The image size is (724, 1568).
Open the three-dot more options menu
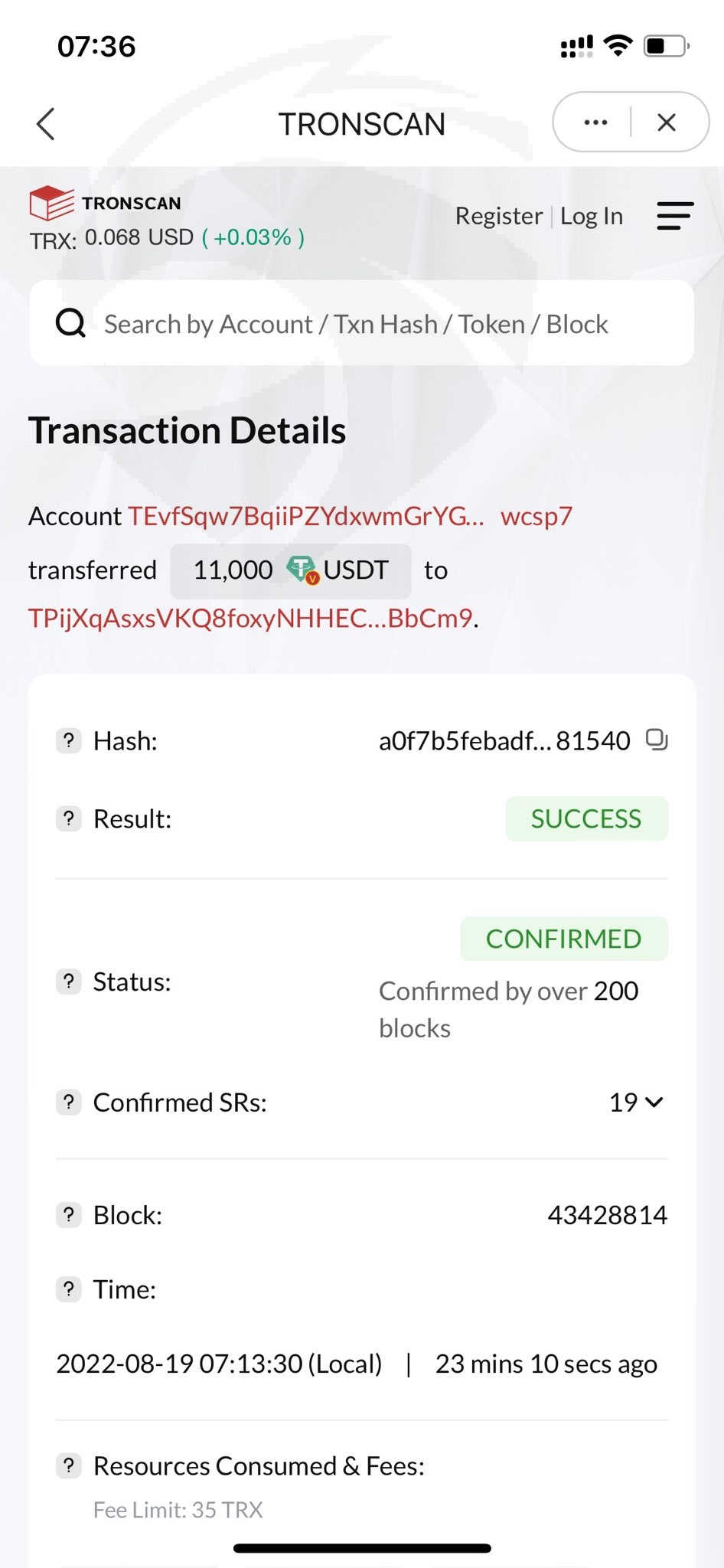coord(595,122)
